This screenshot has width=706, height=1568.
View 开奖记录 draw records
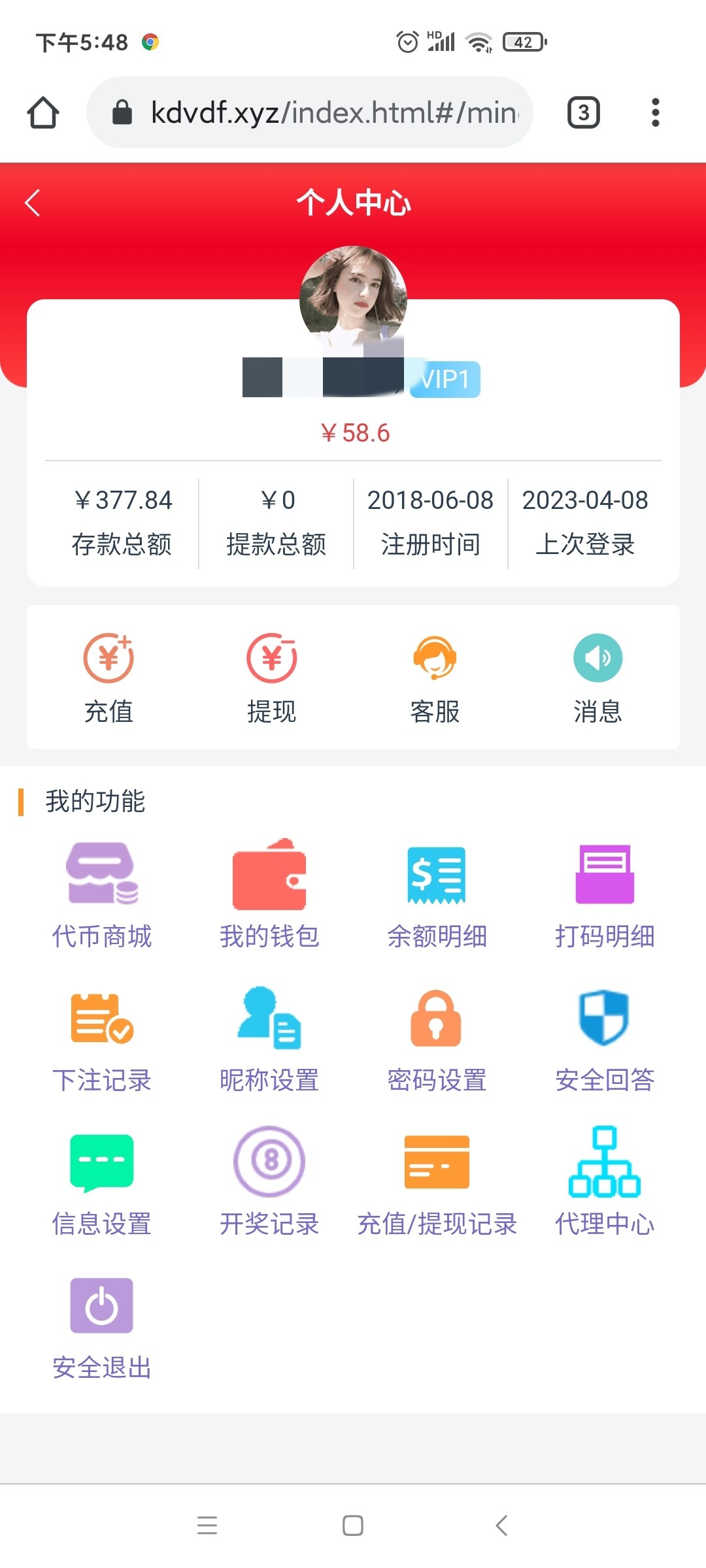269,1181
